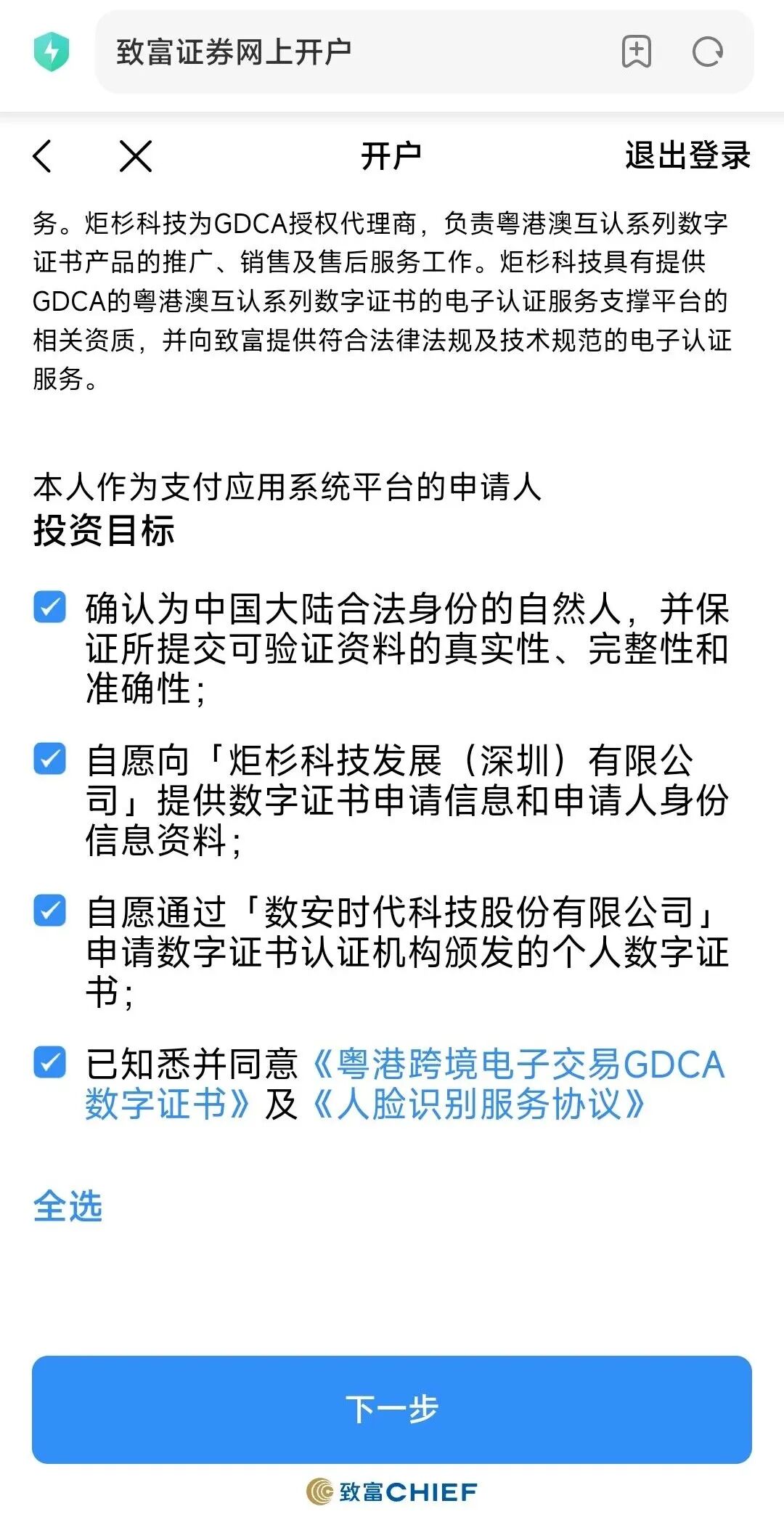Viewport: 784px width, 1522px height.
Task: Go back using the left arrow
Action: [43, 156]
